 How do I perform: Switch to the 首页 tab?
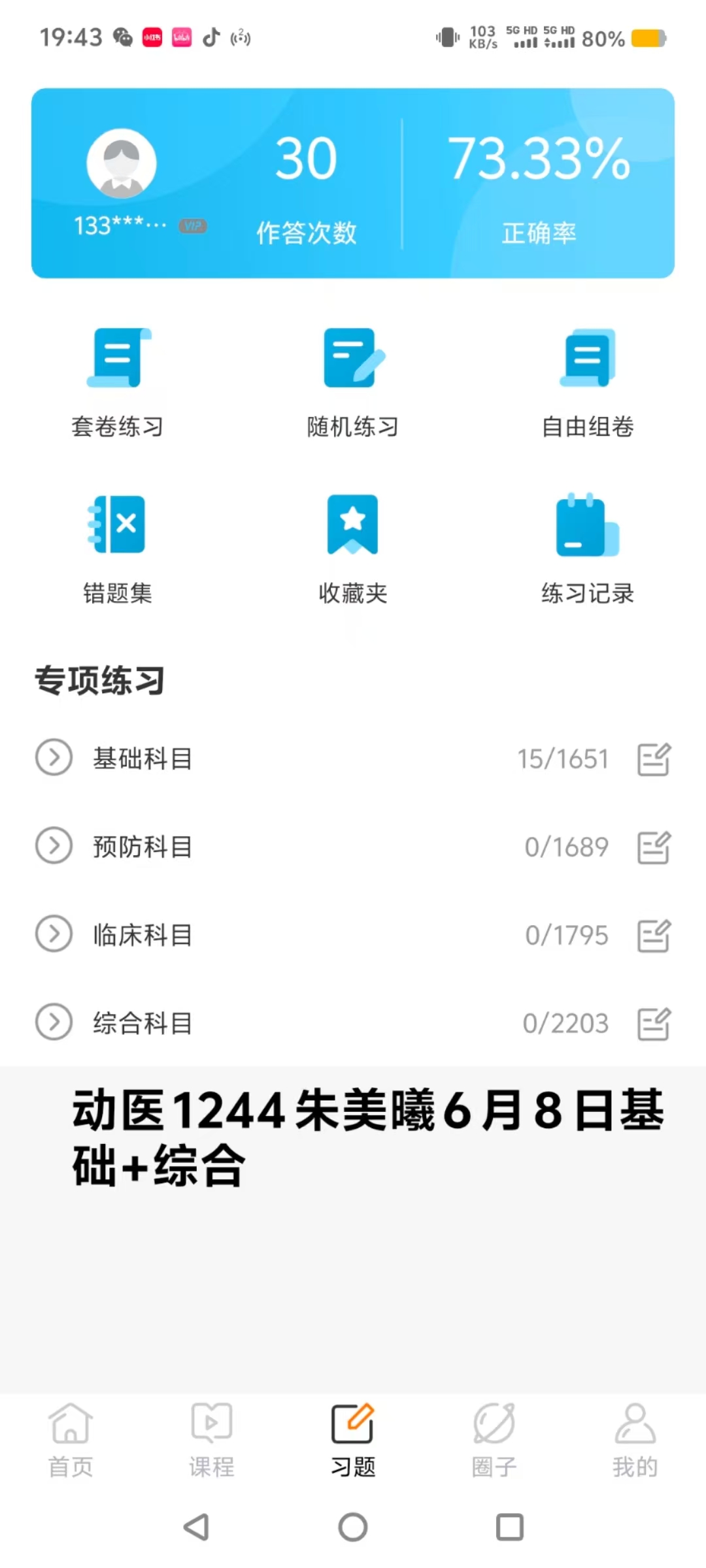(x=71, y=1440)
